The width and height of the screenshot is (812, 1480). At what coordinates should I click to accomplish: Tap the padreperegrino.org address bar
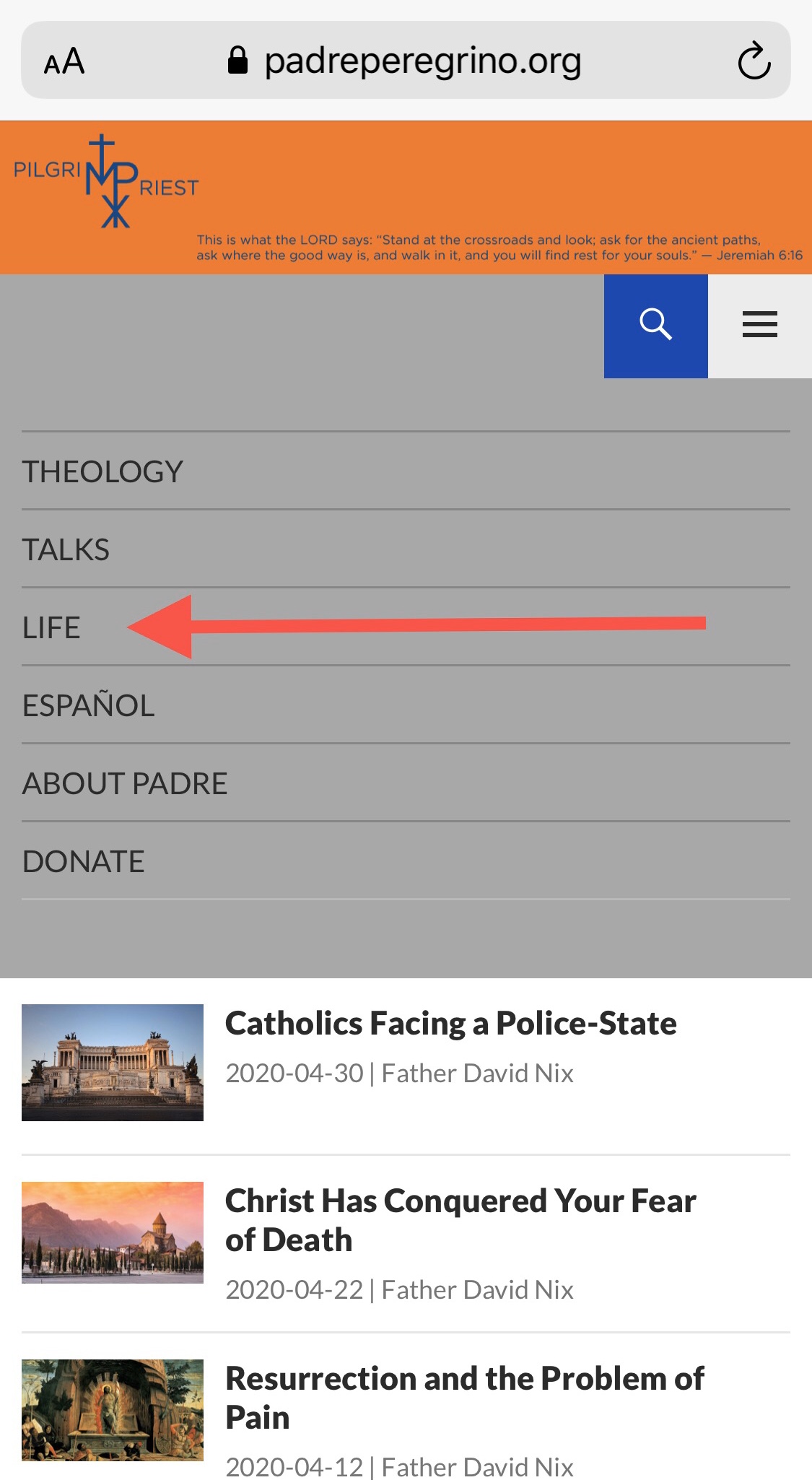[x=406, y=60]
